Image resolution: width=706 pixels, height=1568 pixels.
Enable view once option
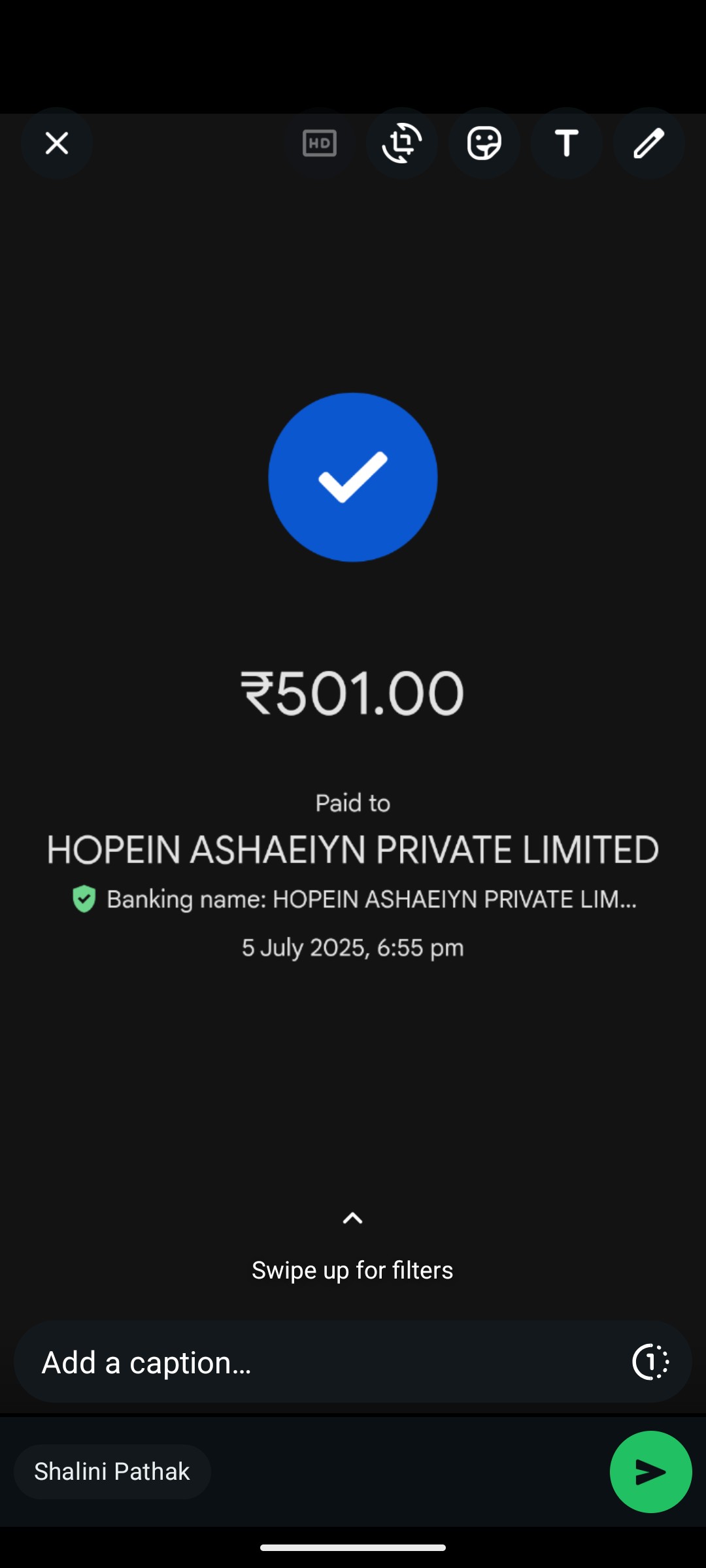(x=650, y=1362)
